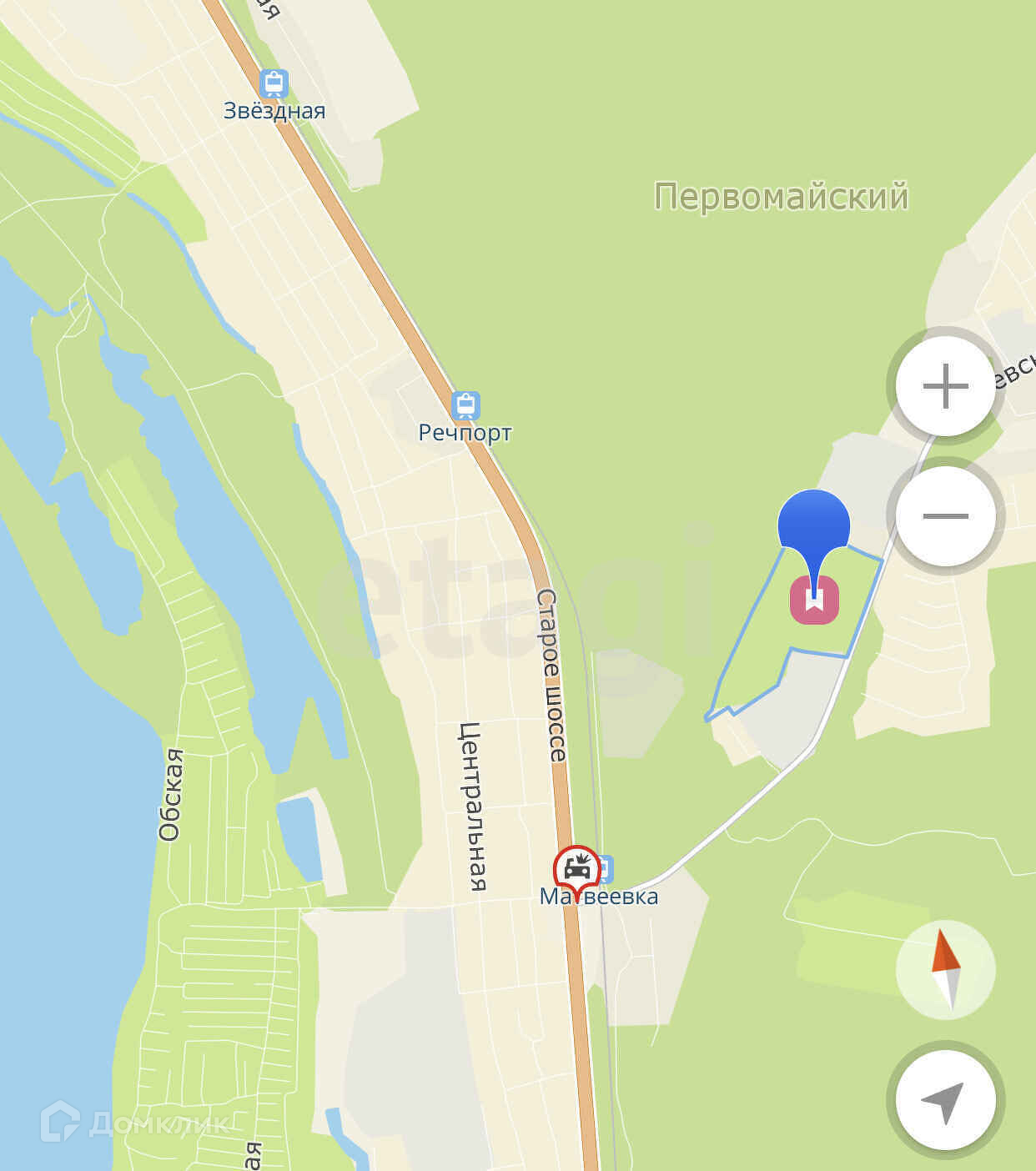
Task: Open the blue bookmark location pin
Action: pyautogui.click(x=814, y=524)
